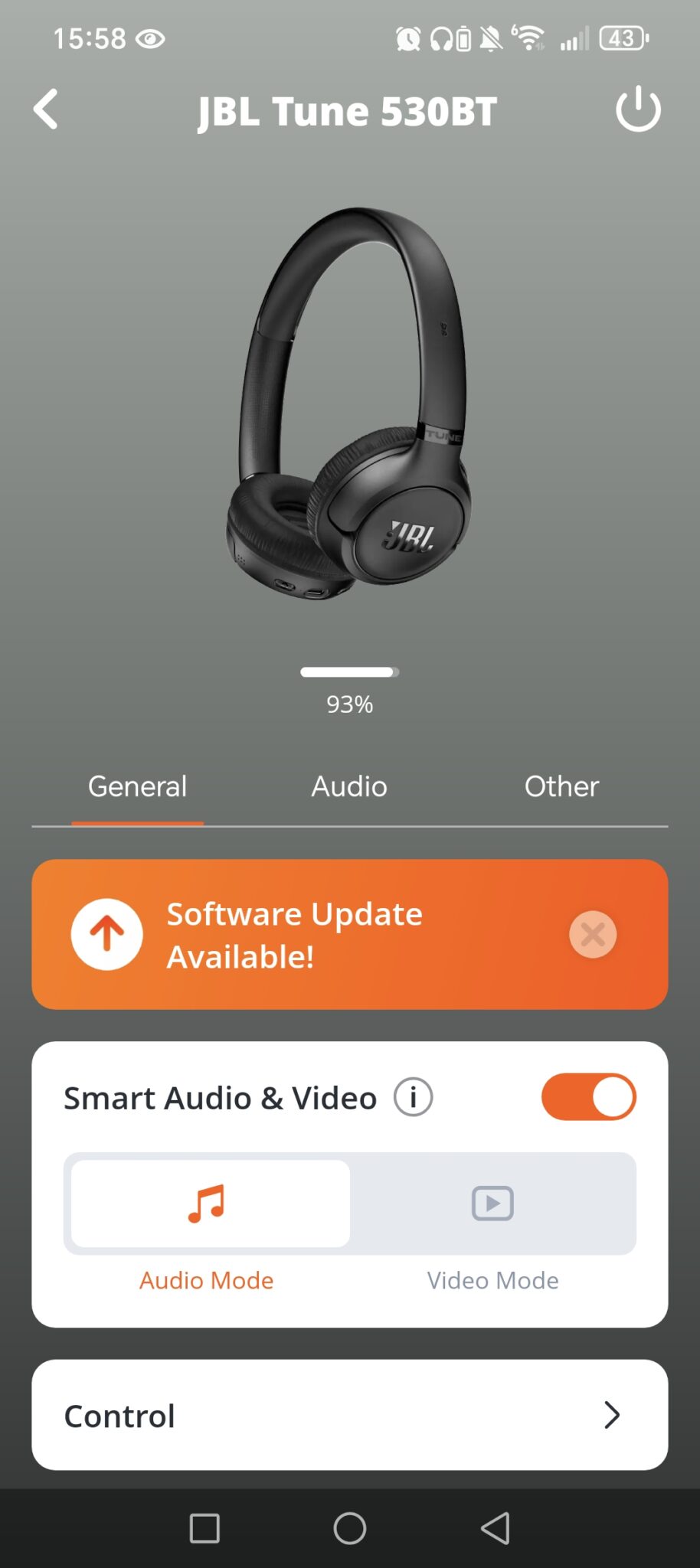Select Video Mode

pyautogui.click(x=492, y=1204)
